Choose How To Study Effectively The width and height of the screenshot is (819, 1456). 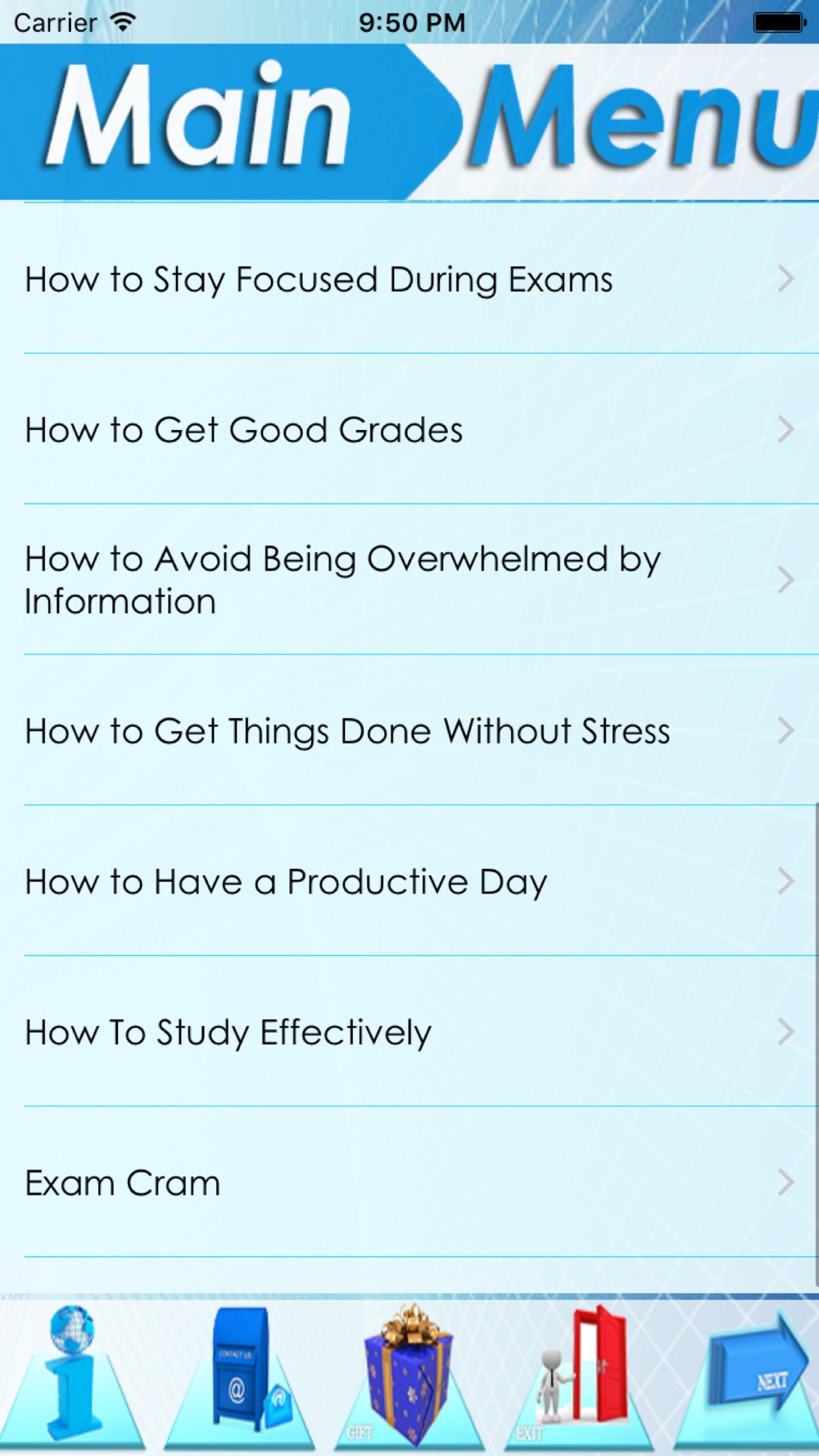[409, 1032]
